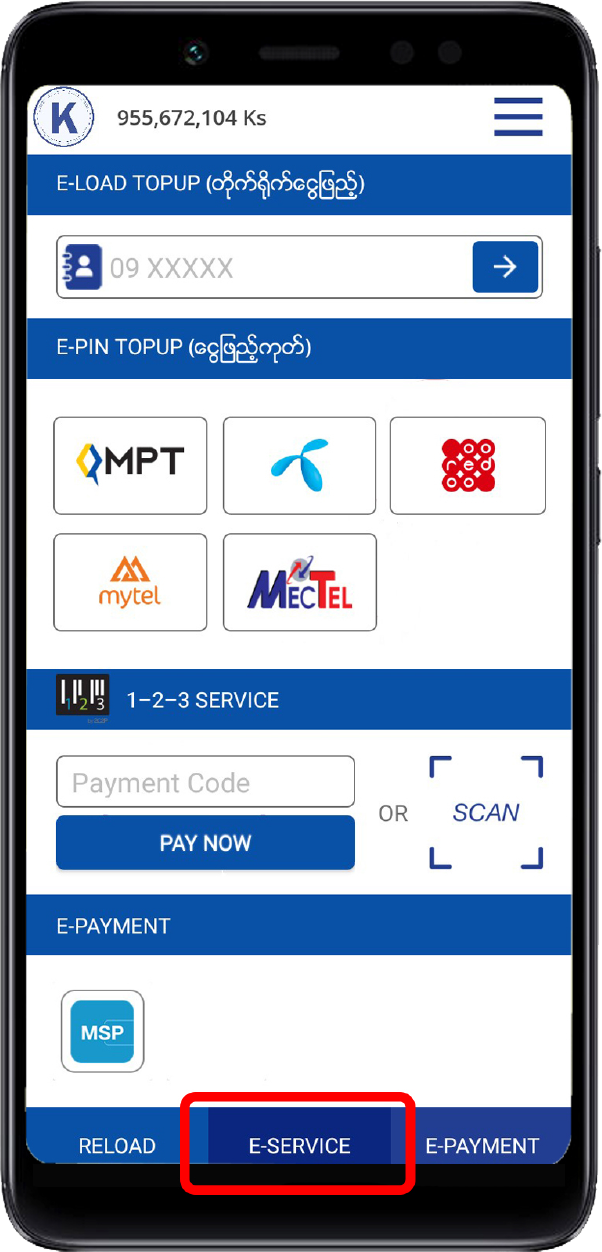Choose the Telenor e-pin tile
This screenshot has height=1252, width=602.
coord(299,465)
